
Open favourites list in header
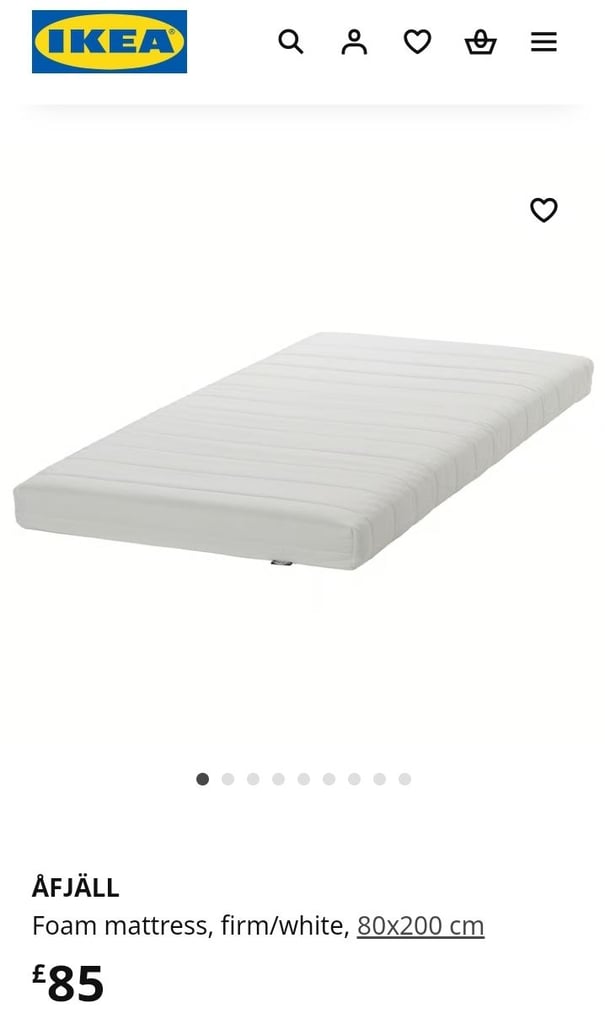pos(417,42)
